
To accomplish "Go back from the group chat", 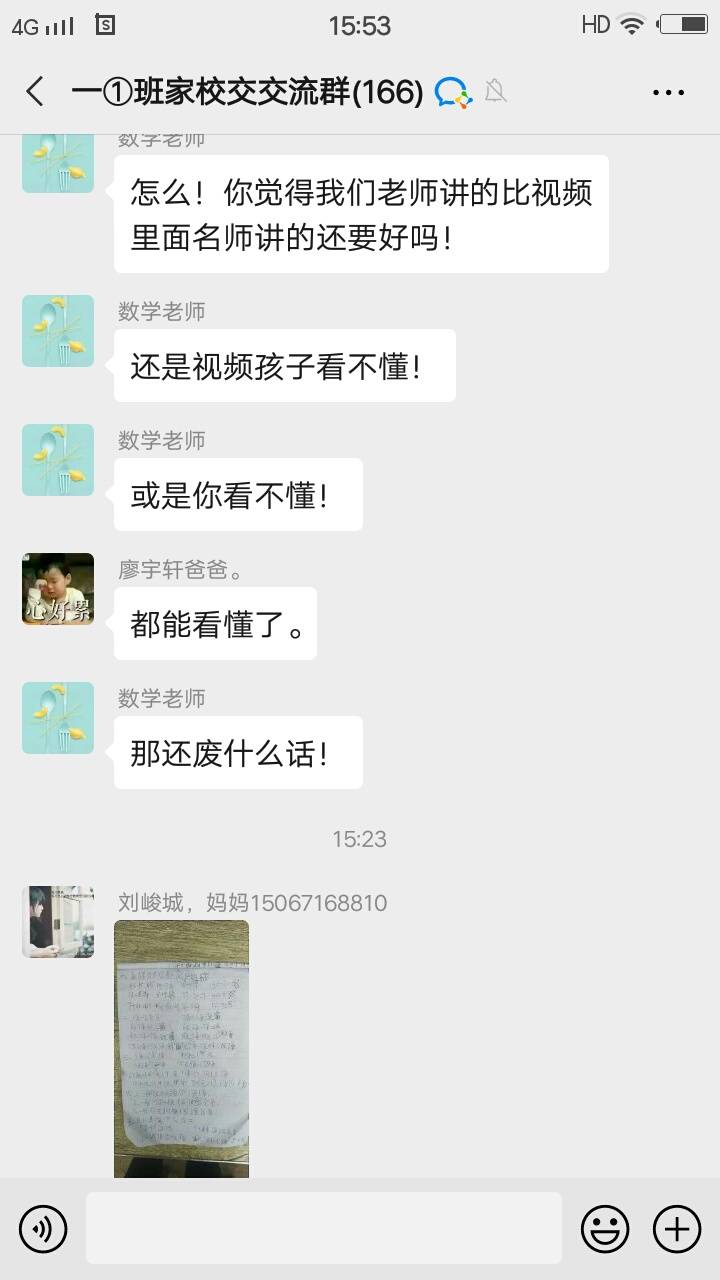I will point(36,92).
